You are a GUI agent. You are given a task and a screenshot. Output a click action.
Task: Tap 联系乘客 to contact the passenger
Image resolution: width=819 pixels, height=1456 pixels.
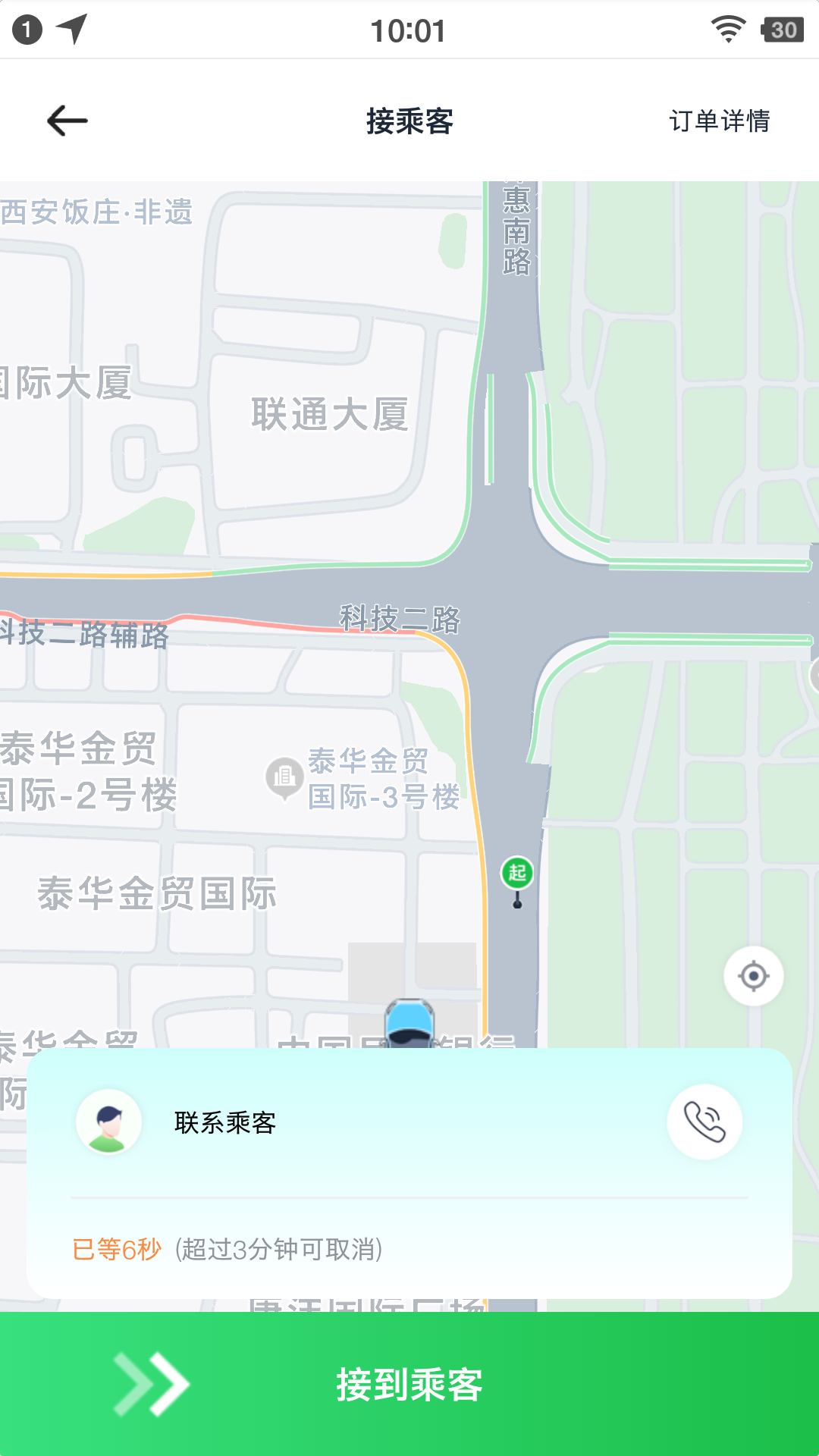coord(226,1124)
